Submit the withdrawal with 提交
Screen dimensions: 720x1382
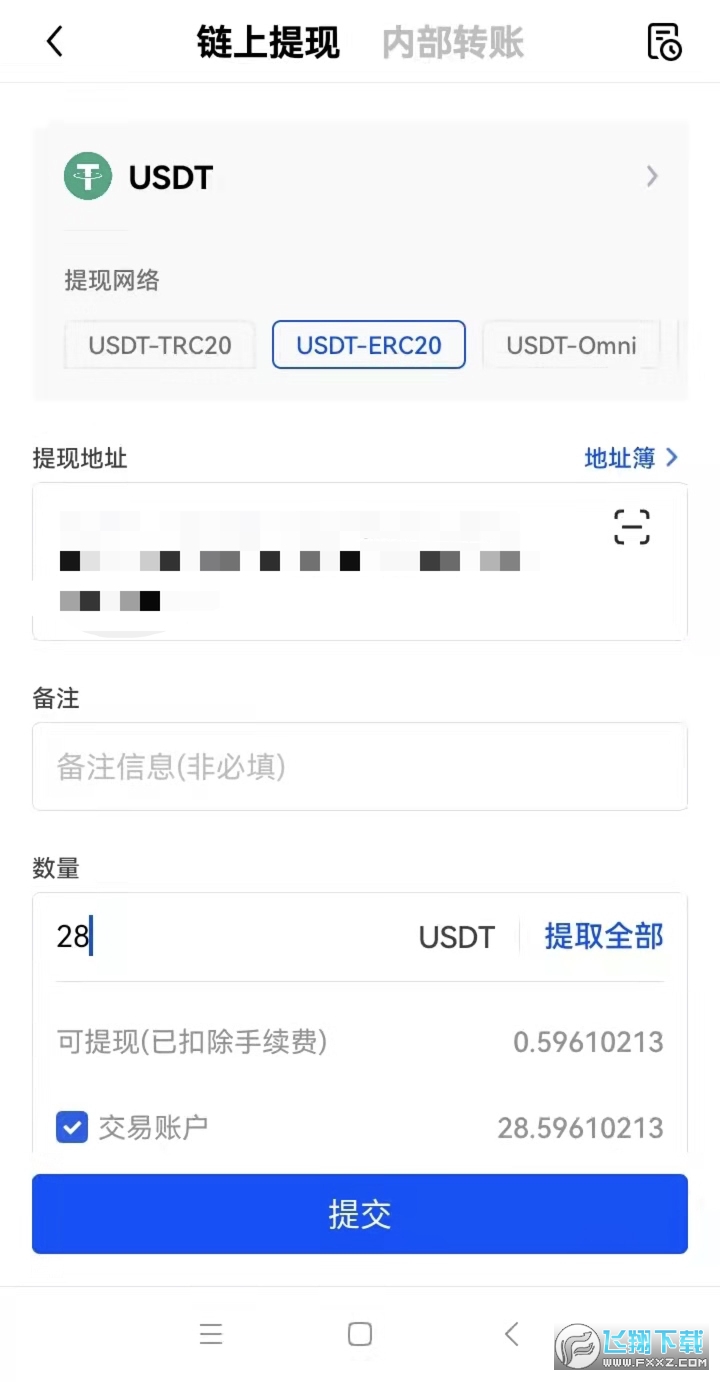[360, 1214]
